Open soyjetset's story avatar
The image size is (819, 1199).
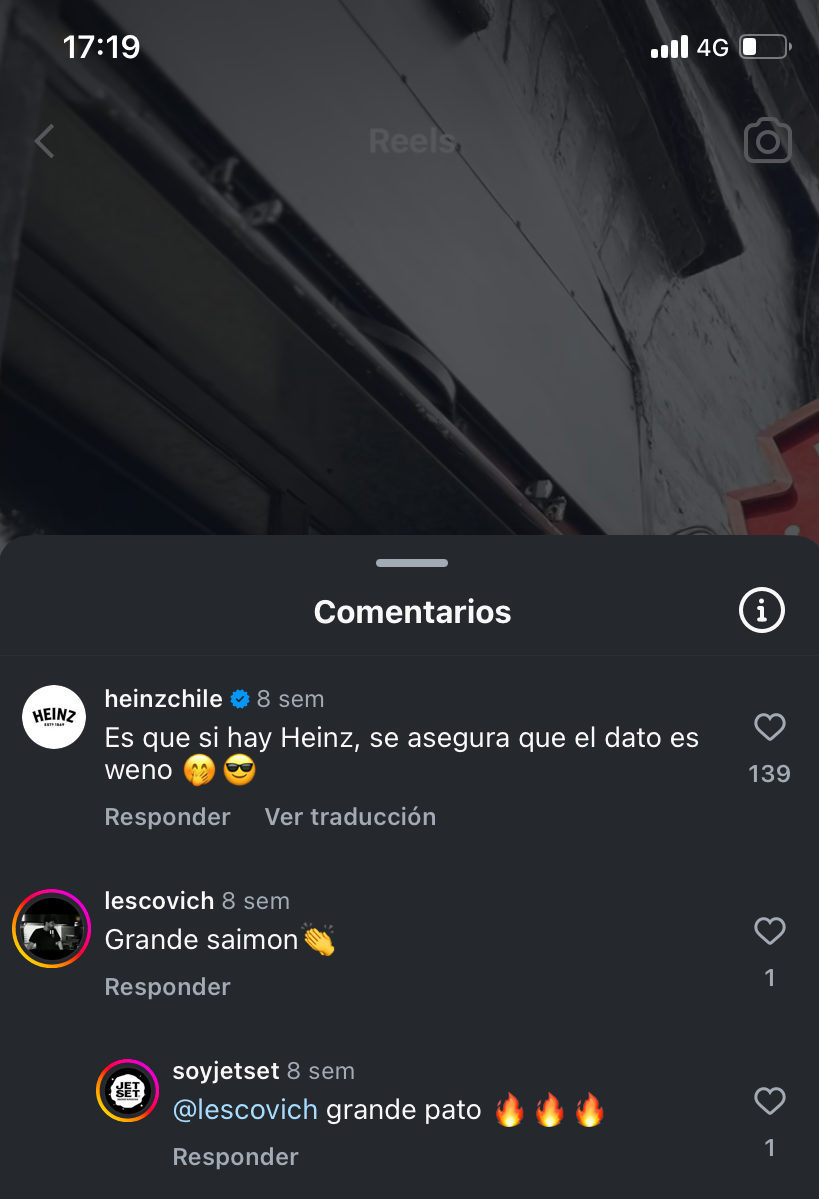(x=127, y=1090)
